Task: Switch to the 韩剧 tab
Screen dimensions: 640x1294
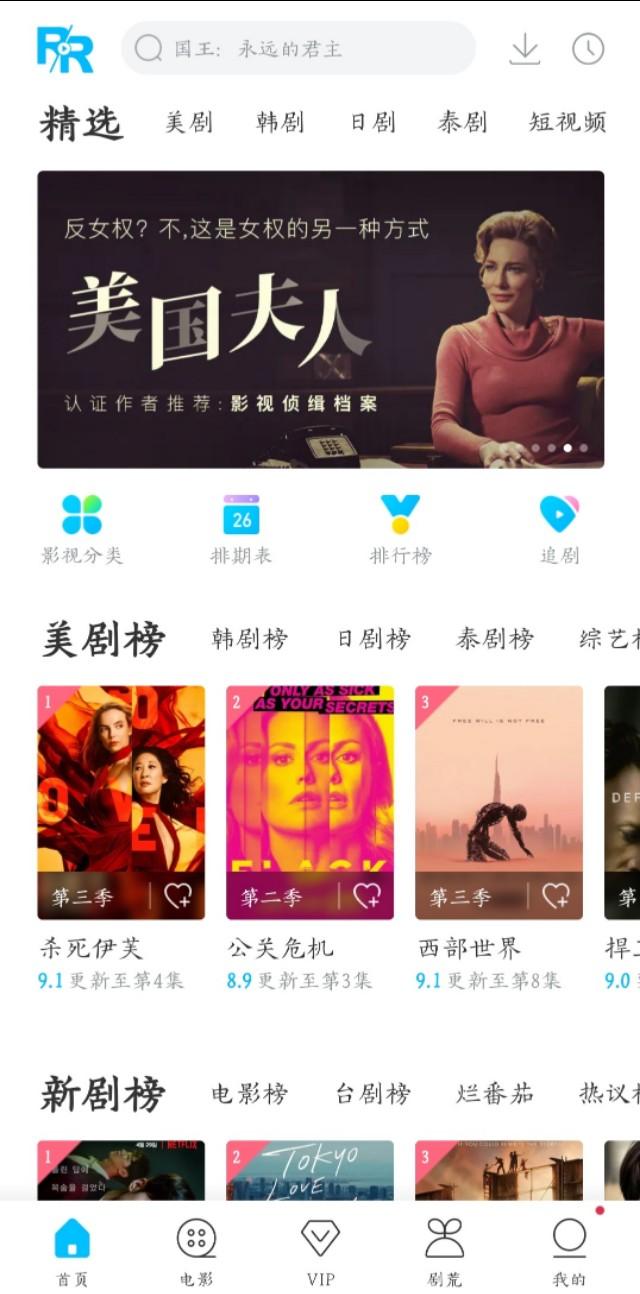Action: point(280,123)
